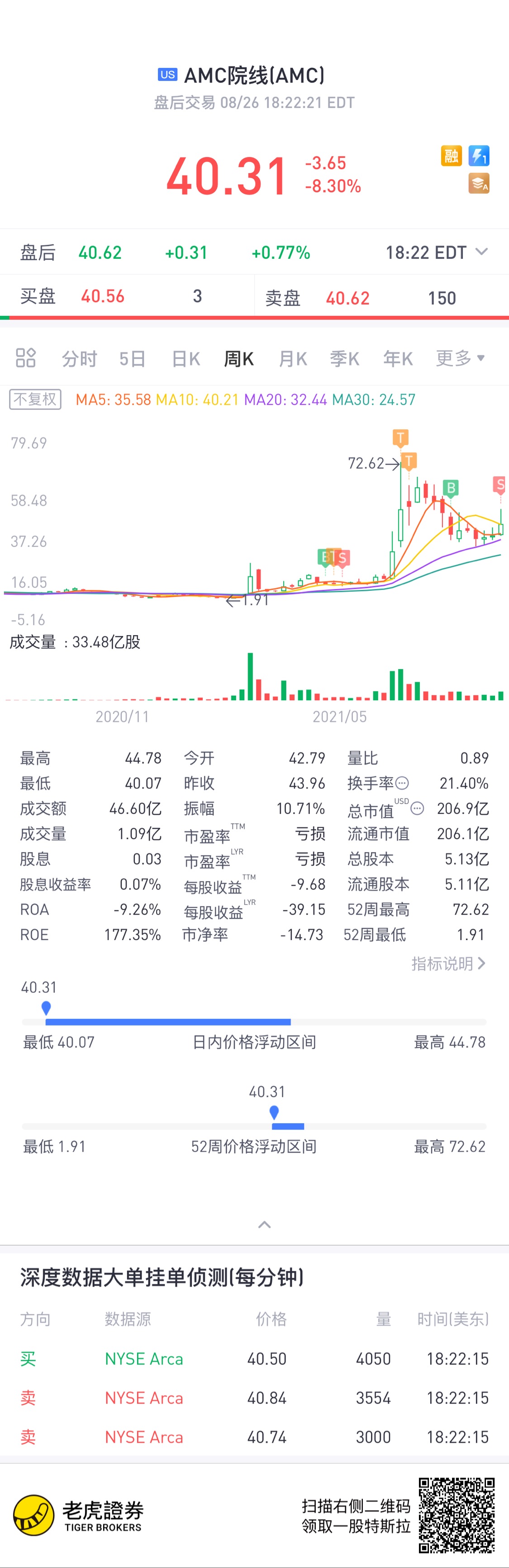Switch chart to 分时 view
The image size is (509, 1568).
[x=79, y=358]
